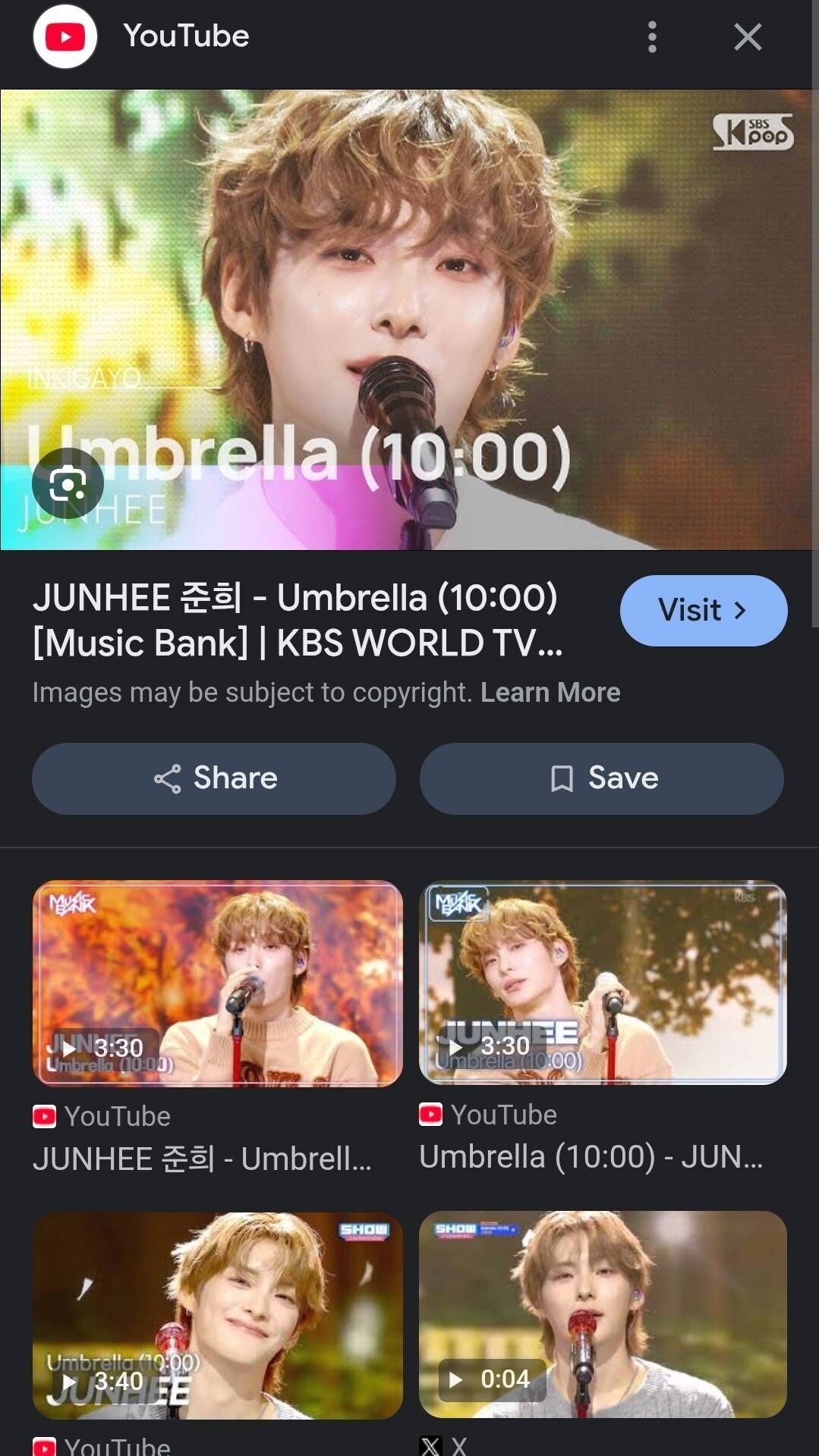The width and height of the screenshot is (819, 1456).
Task: Search this image with Lens icon
Action: pyautogui.click(x=68, y=483)
